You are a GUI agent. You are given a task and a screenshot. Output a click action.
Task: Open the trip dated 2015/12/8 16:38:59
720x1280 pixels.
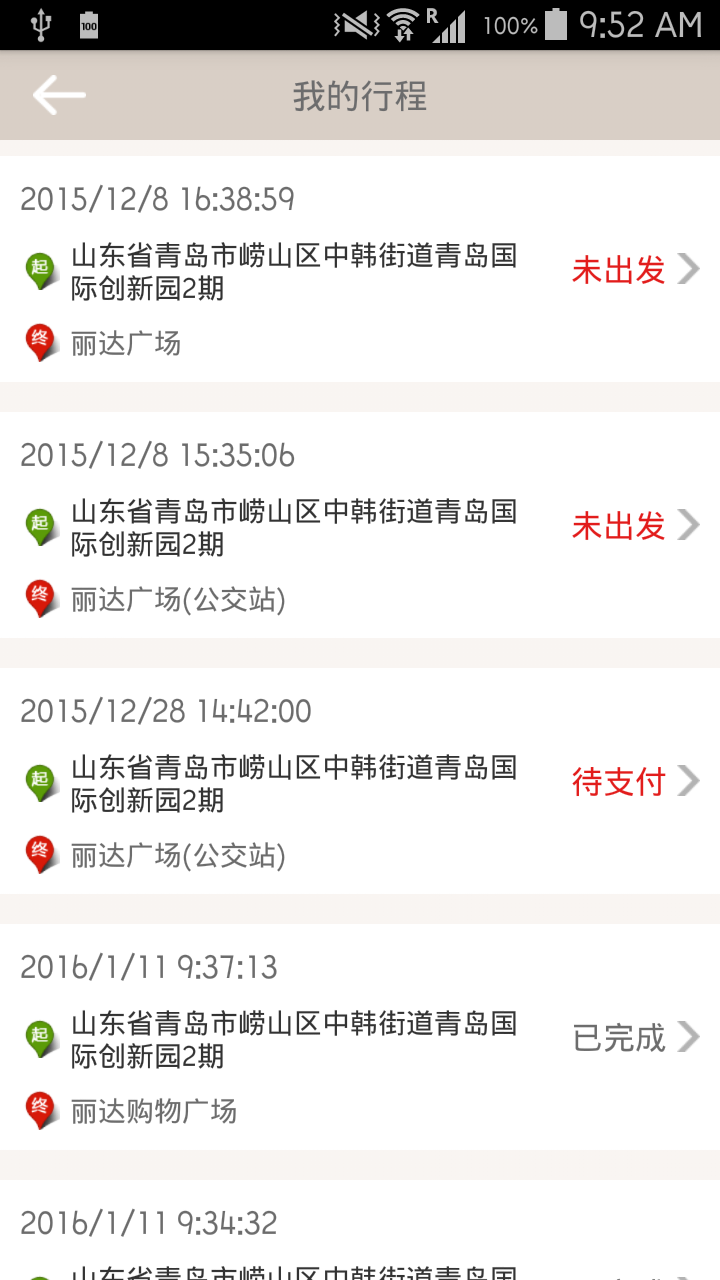pos(360,270)
